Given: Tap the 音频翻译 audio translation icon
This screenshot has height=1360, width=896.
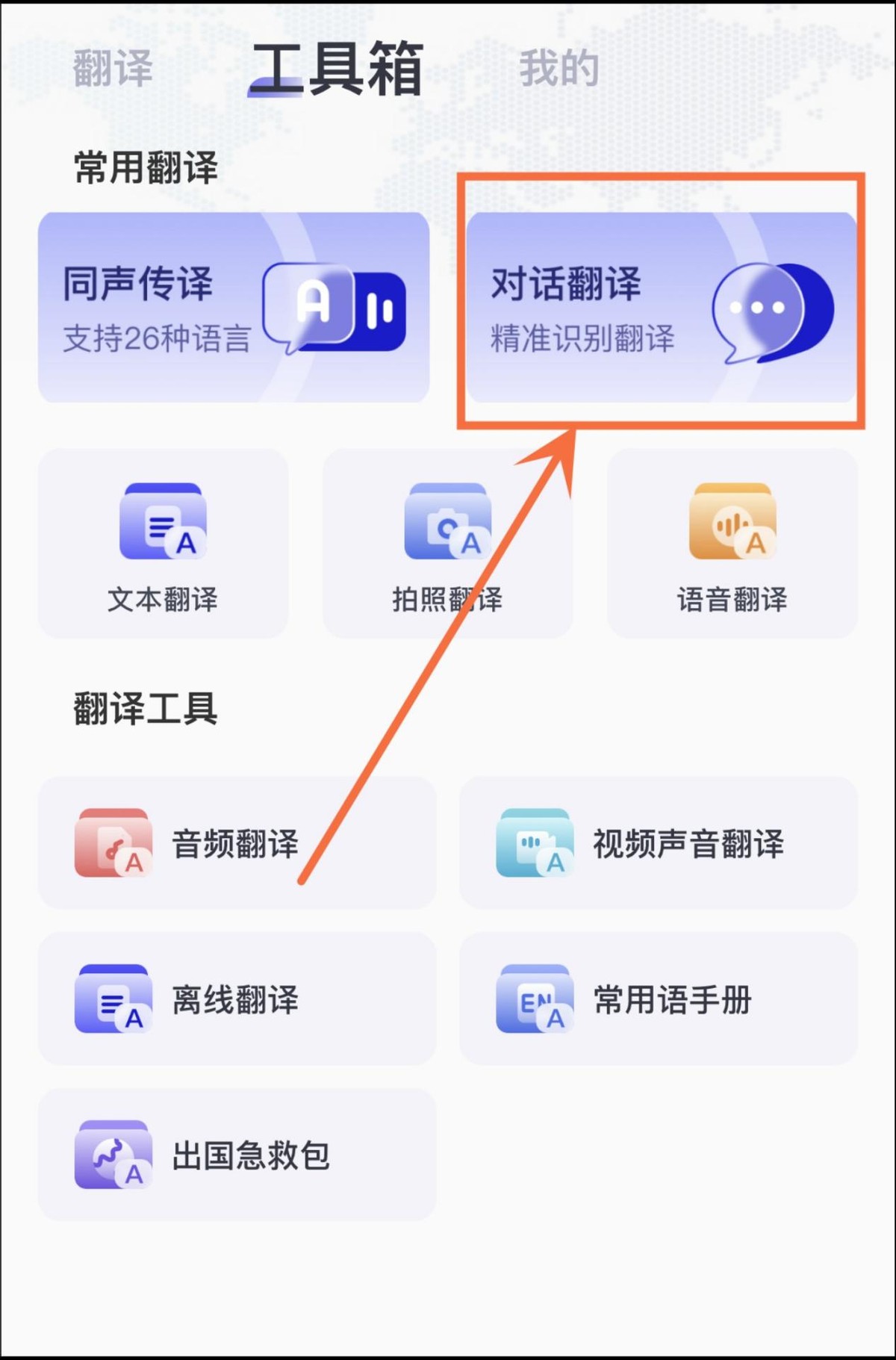Looking at the screenshot, I should click(113, 842).
